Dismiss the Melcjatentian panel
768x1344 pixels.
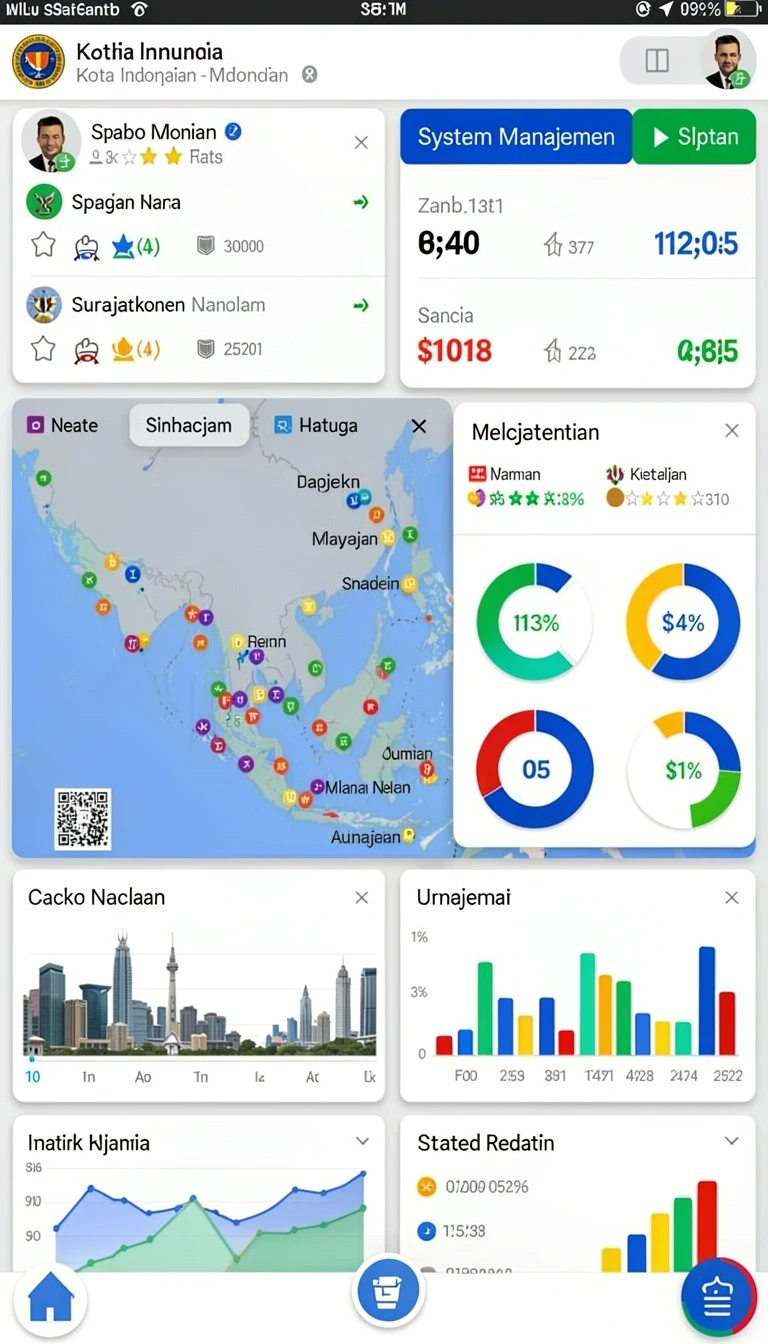732,431
